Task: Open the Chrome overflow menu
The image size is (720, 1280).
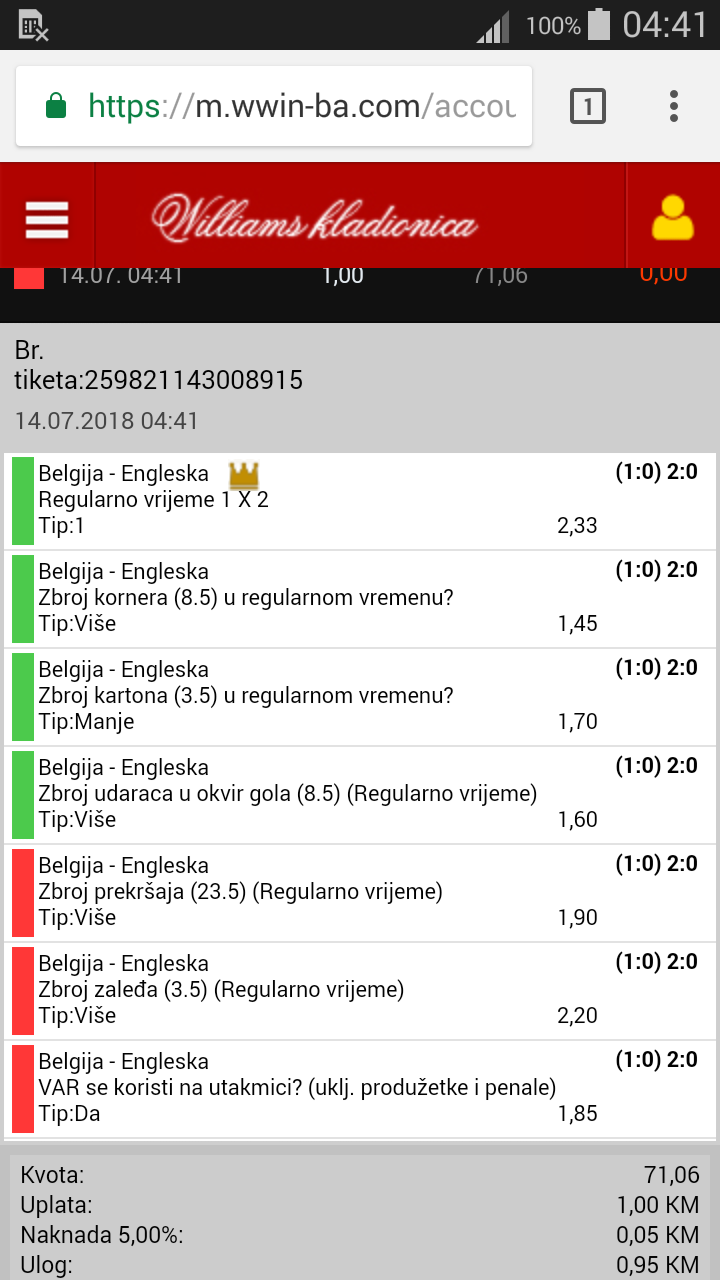Action: [x=674, y=106]
